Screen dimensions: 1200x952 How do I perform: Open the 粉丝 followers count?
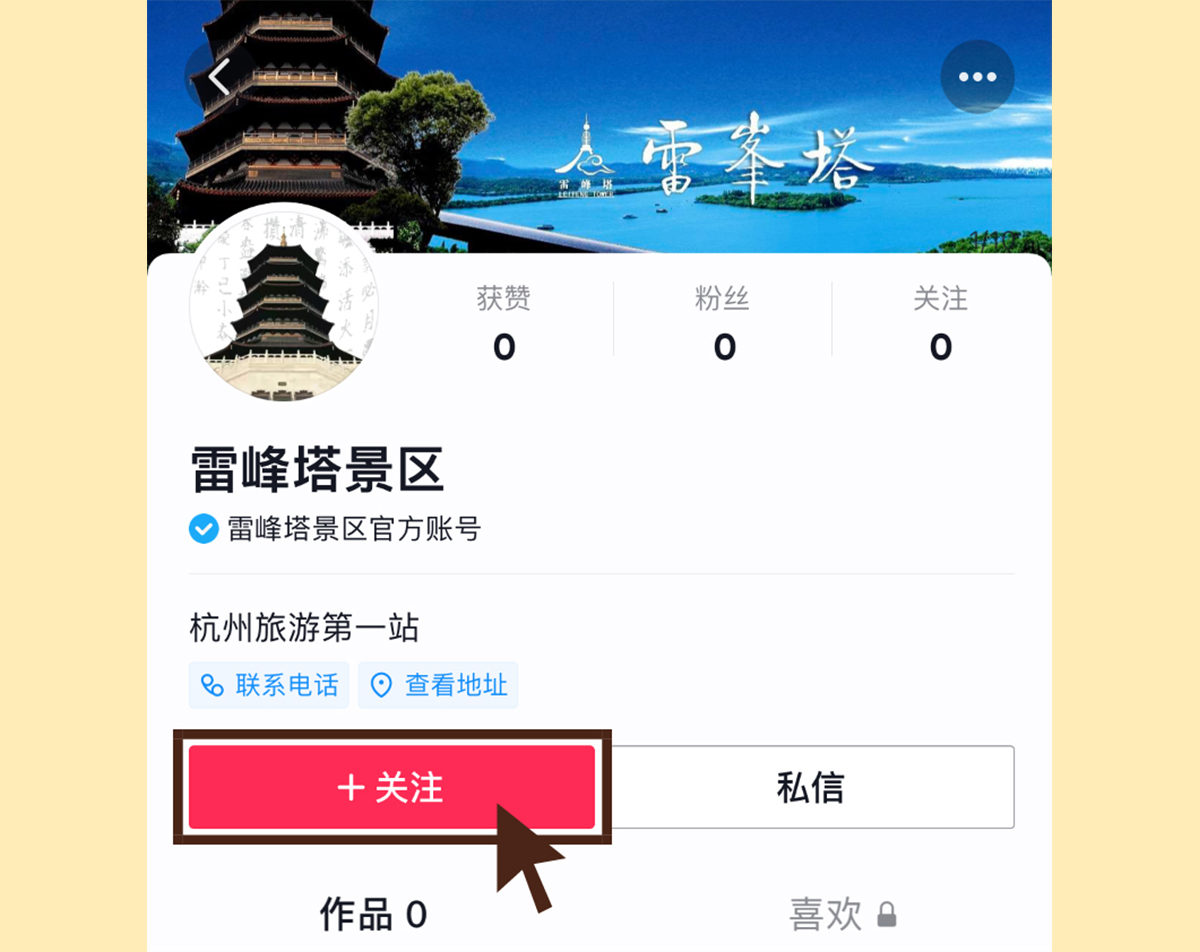[x=723, y=322]
